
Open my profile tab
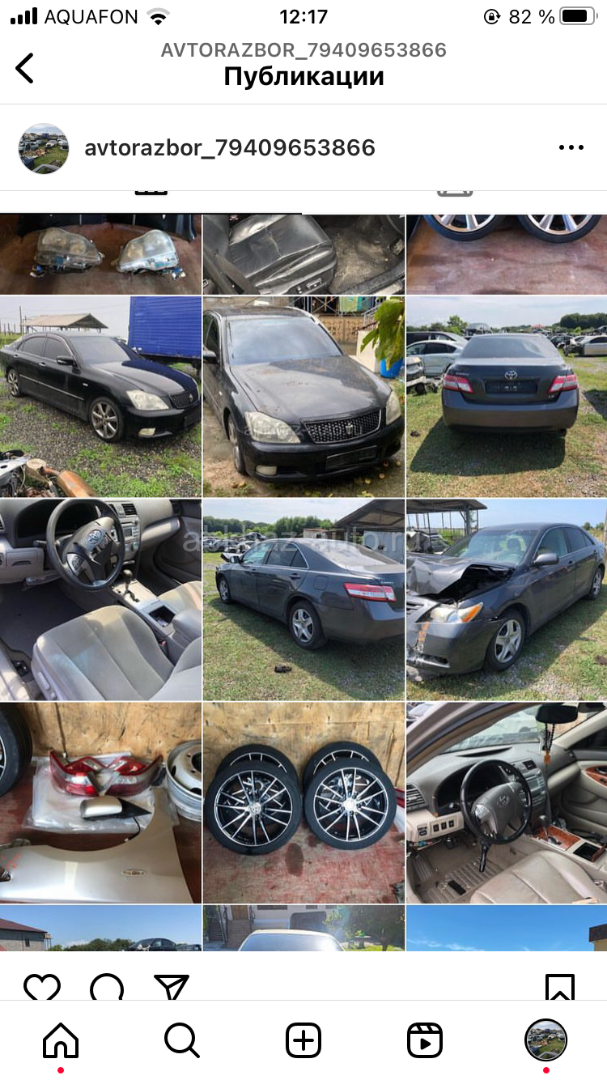click(x=546, y=1041)
